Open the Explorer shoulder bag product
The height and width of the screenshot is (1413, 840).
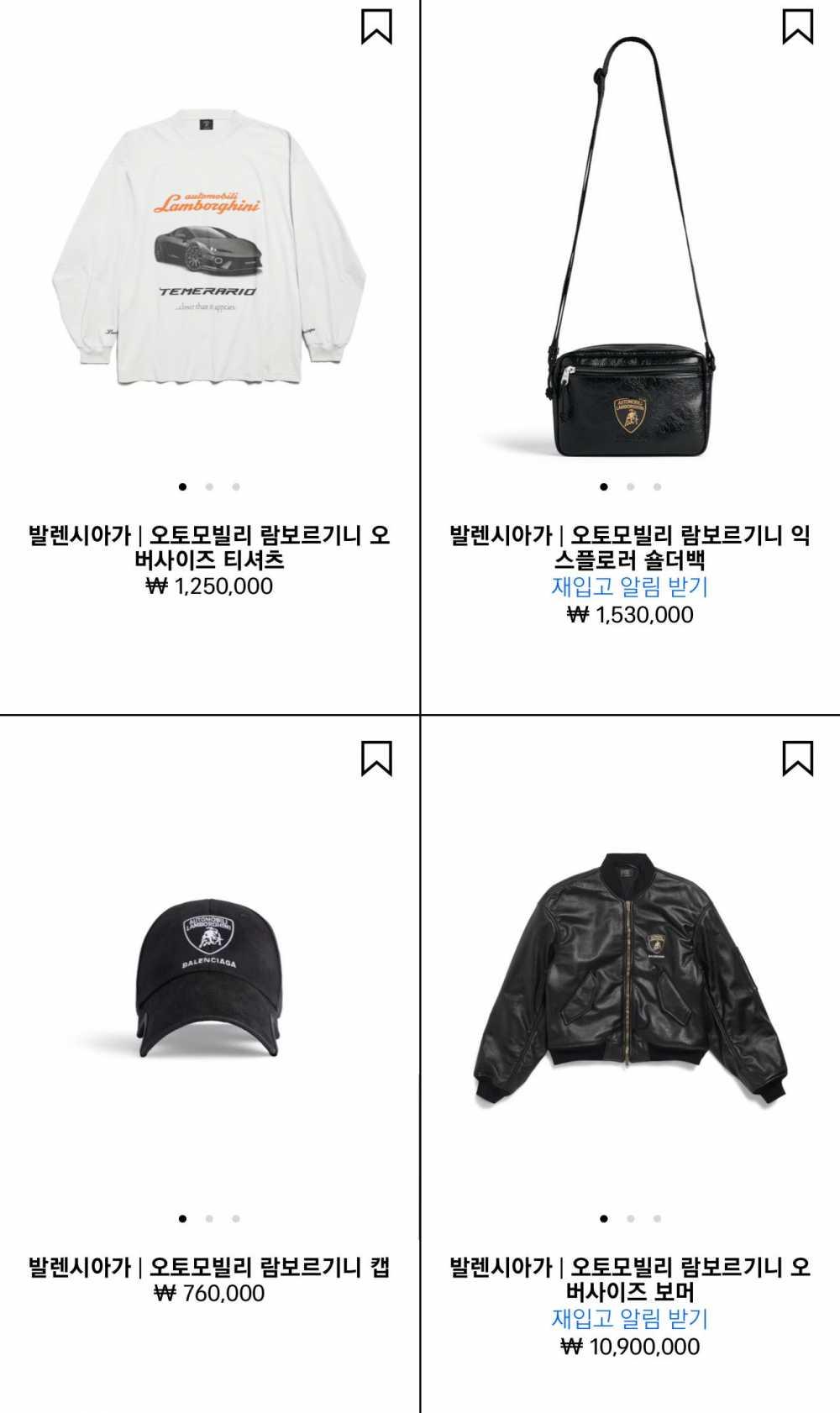pyautogui.click(x=630, y=252)
